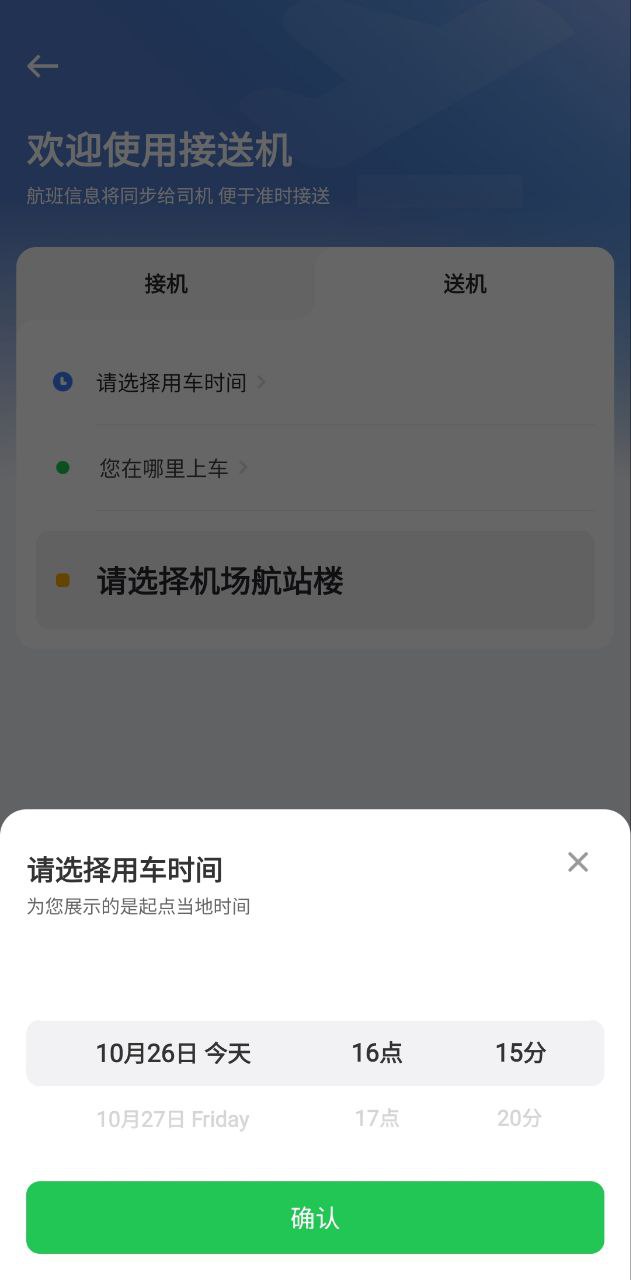This screenshot has width=631, height=1280.
Task: Tap 请选择机场航站楼 to choose terminal
Action: point(220,581)
